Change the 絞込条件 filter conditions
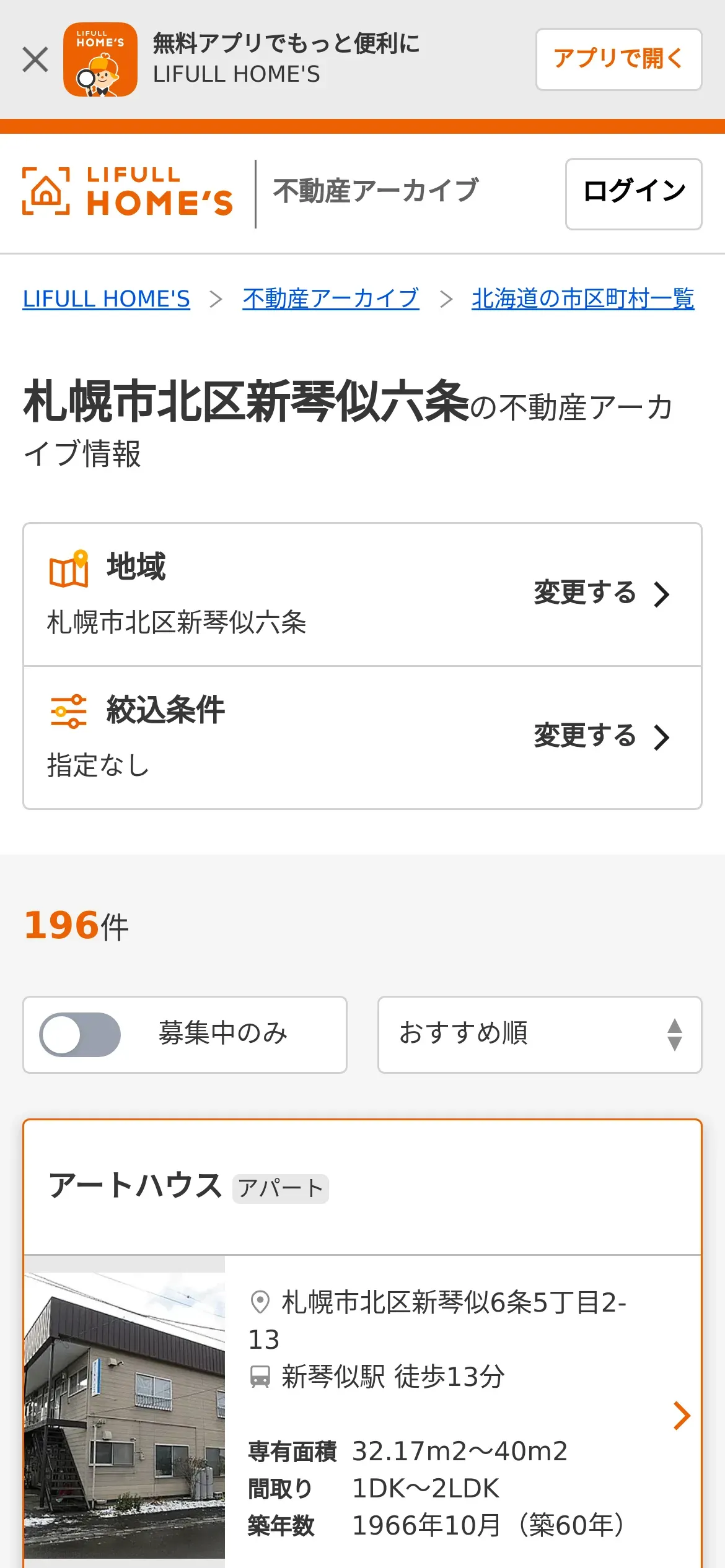725x1568 pixels. 601,737
